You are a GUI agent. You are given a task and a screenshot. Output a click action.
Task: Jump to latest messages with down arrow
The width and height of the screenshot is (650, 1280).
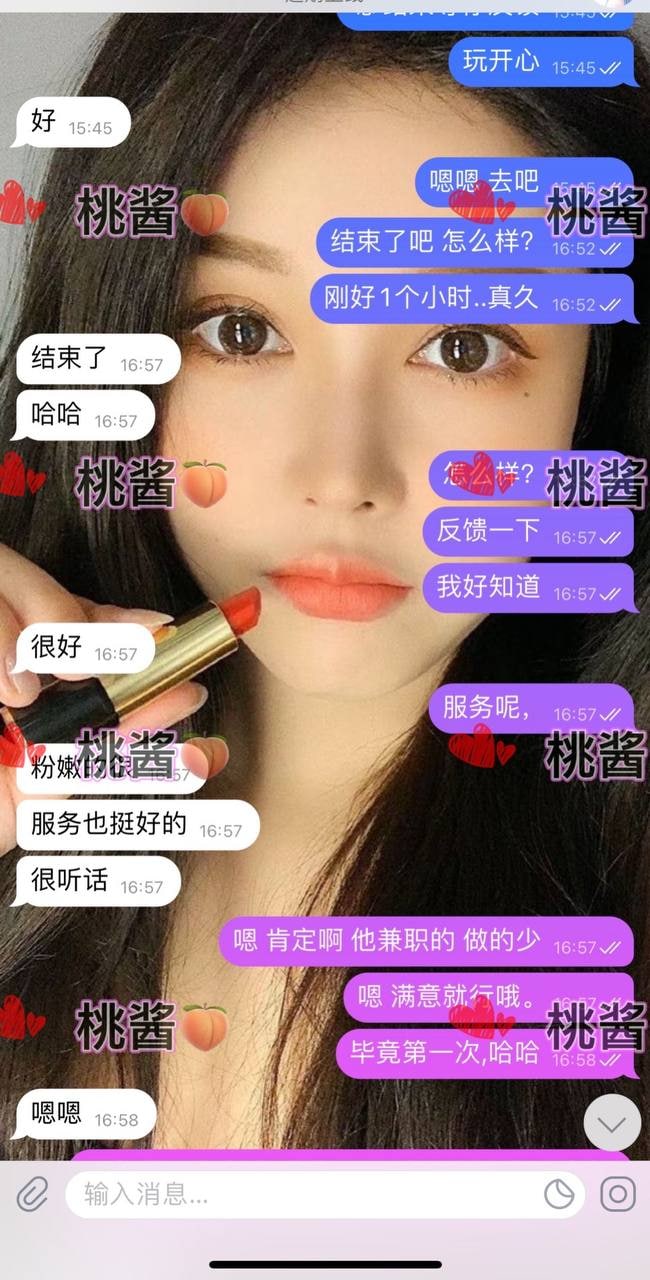pos(611,1123)
